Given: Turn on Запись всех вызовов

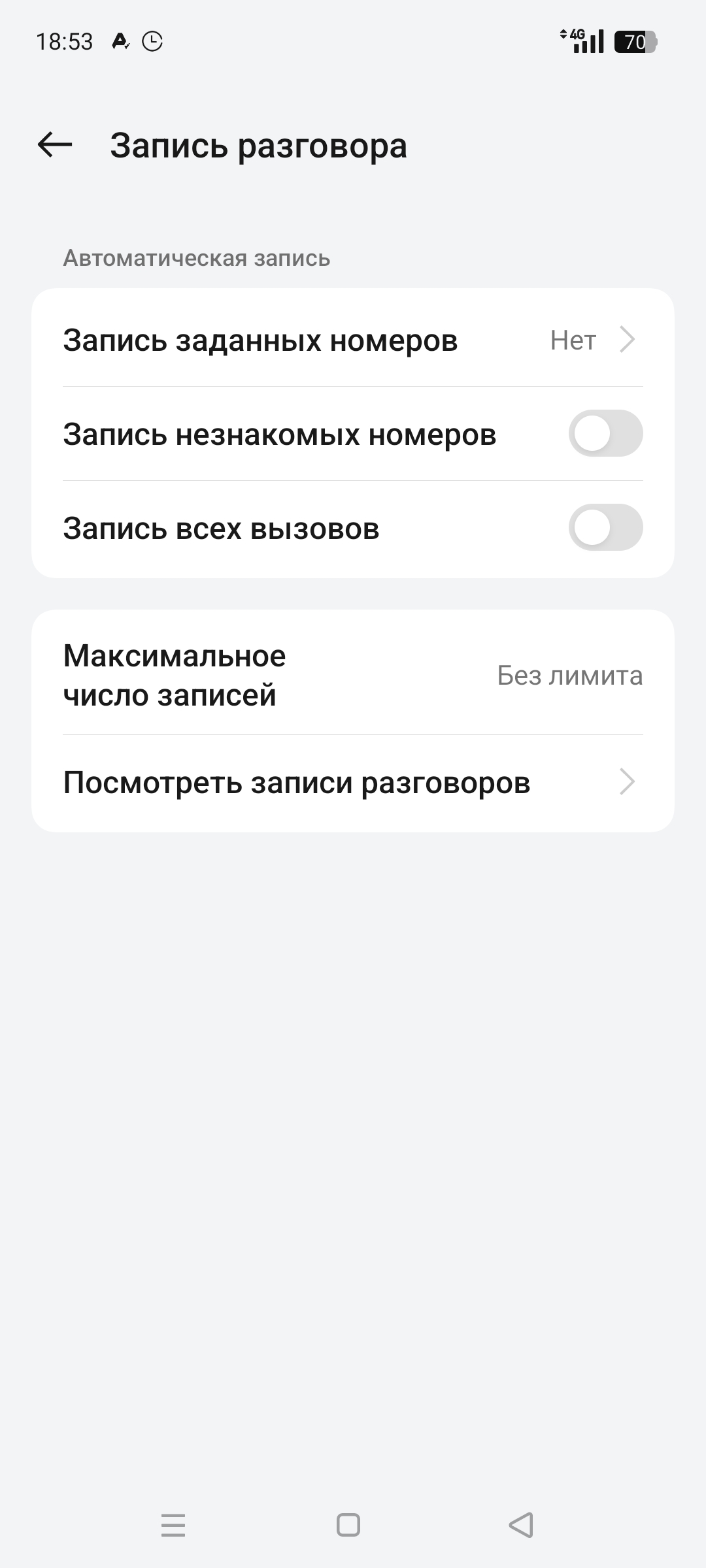Looking at the screenshot, I should pos(605,528).
